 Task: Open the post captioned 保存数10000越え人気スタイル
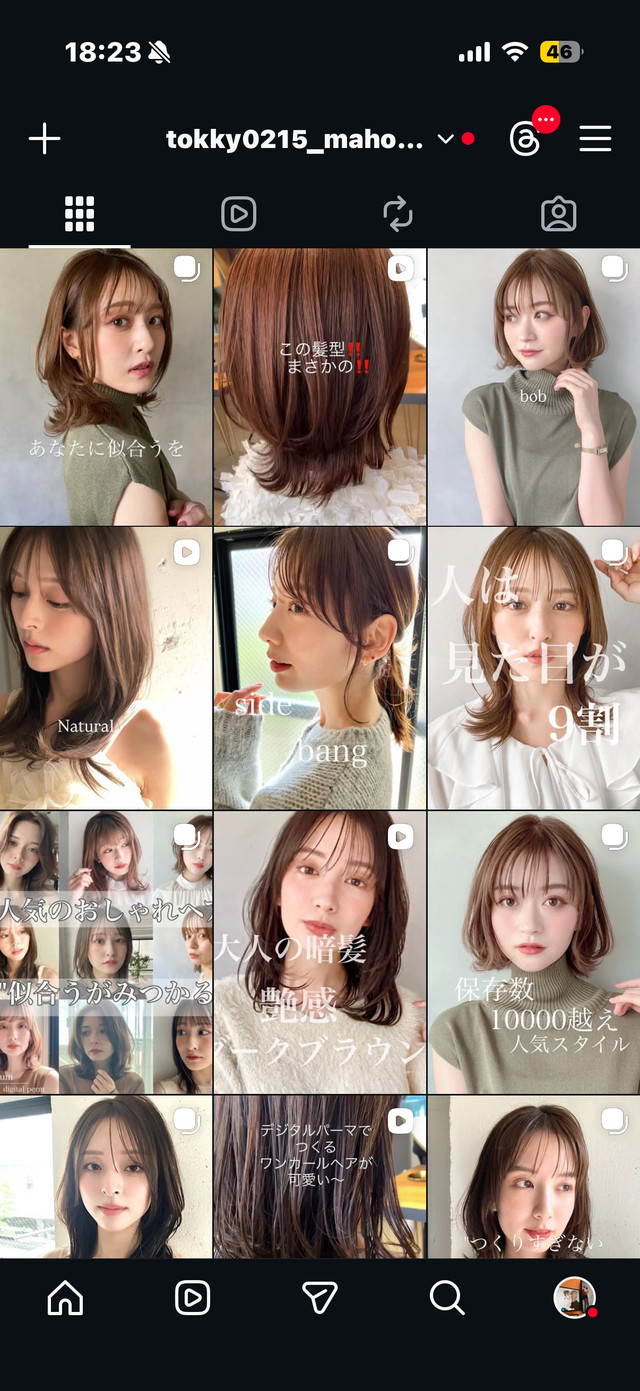534,952
